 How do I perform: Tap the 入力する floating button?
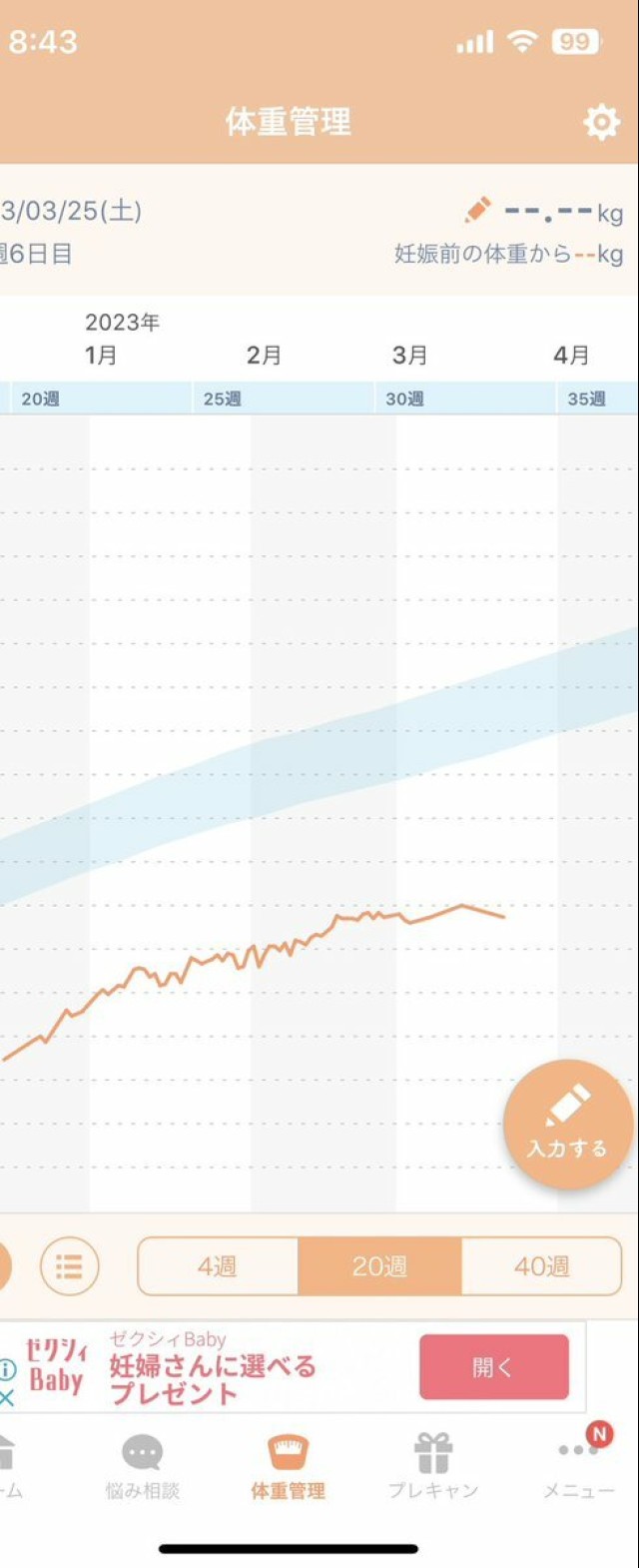[568, 1124]
